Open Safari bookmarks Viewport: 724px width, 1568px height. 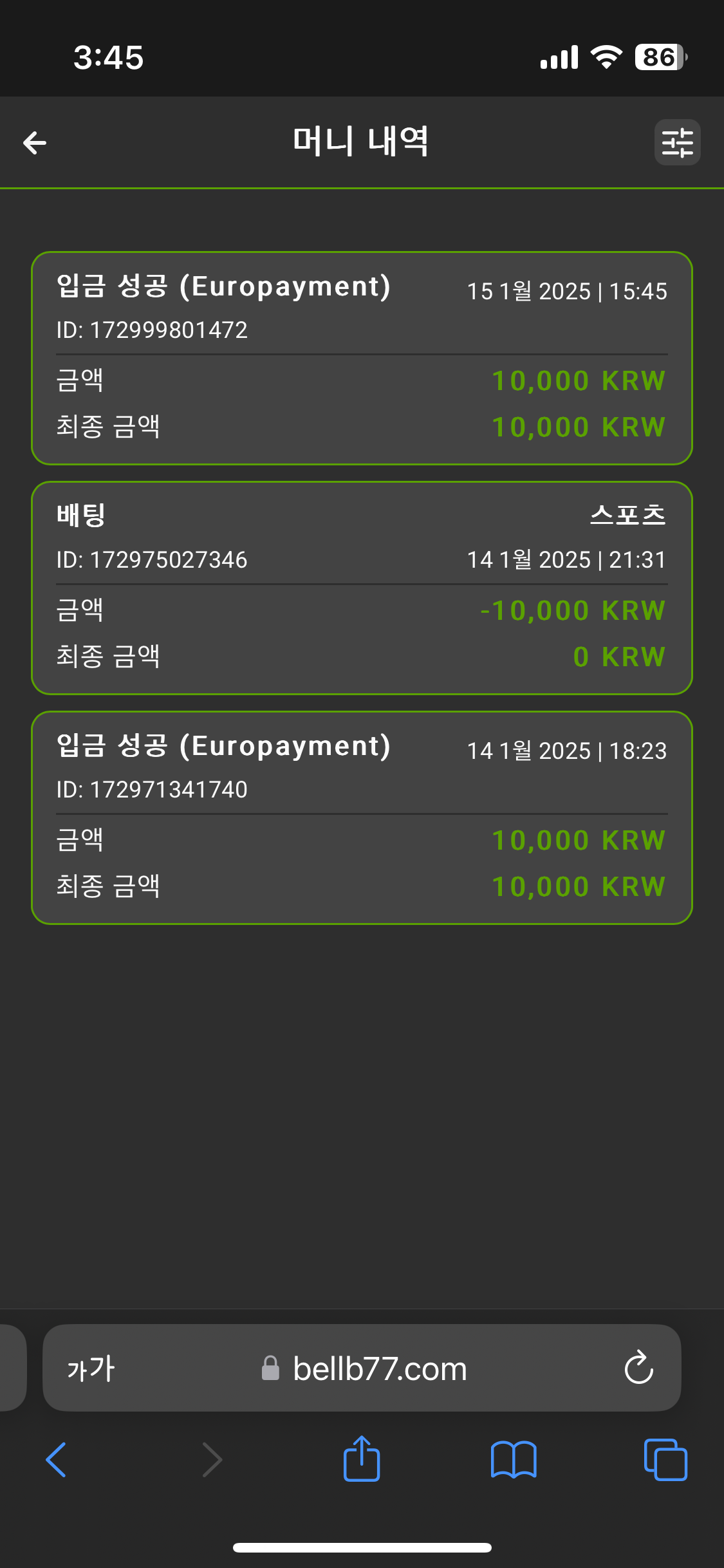point(513,1459)
